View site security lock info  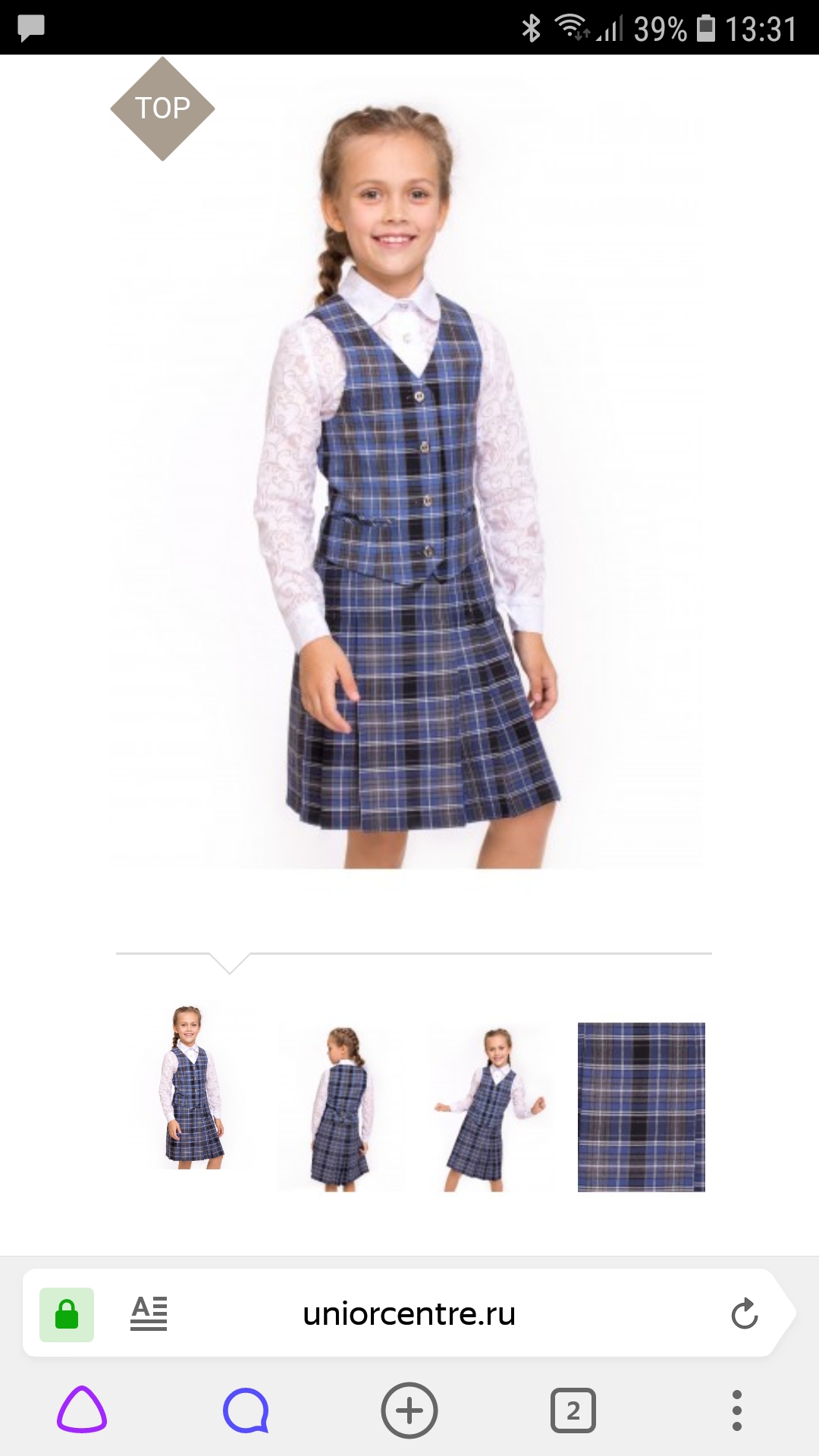[x=67, y=1314]
